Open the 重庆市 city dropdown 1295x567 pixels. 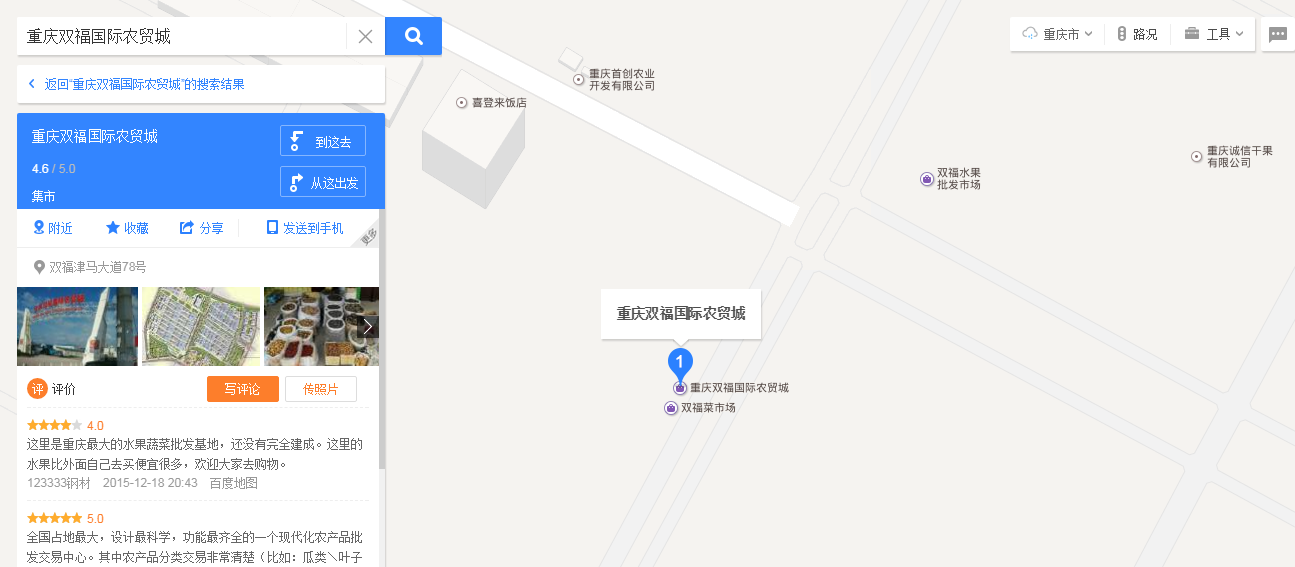pyautogui.click(x=1058, y=34)
